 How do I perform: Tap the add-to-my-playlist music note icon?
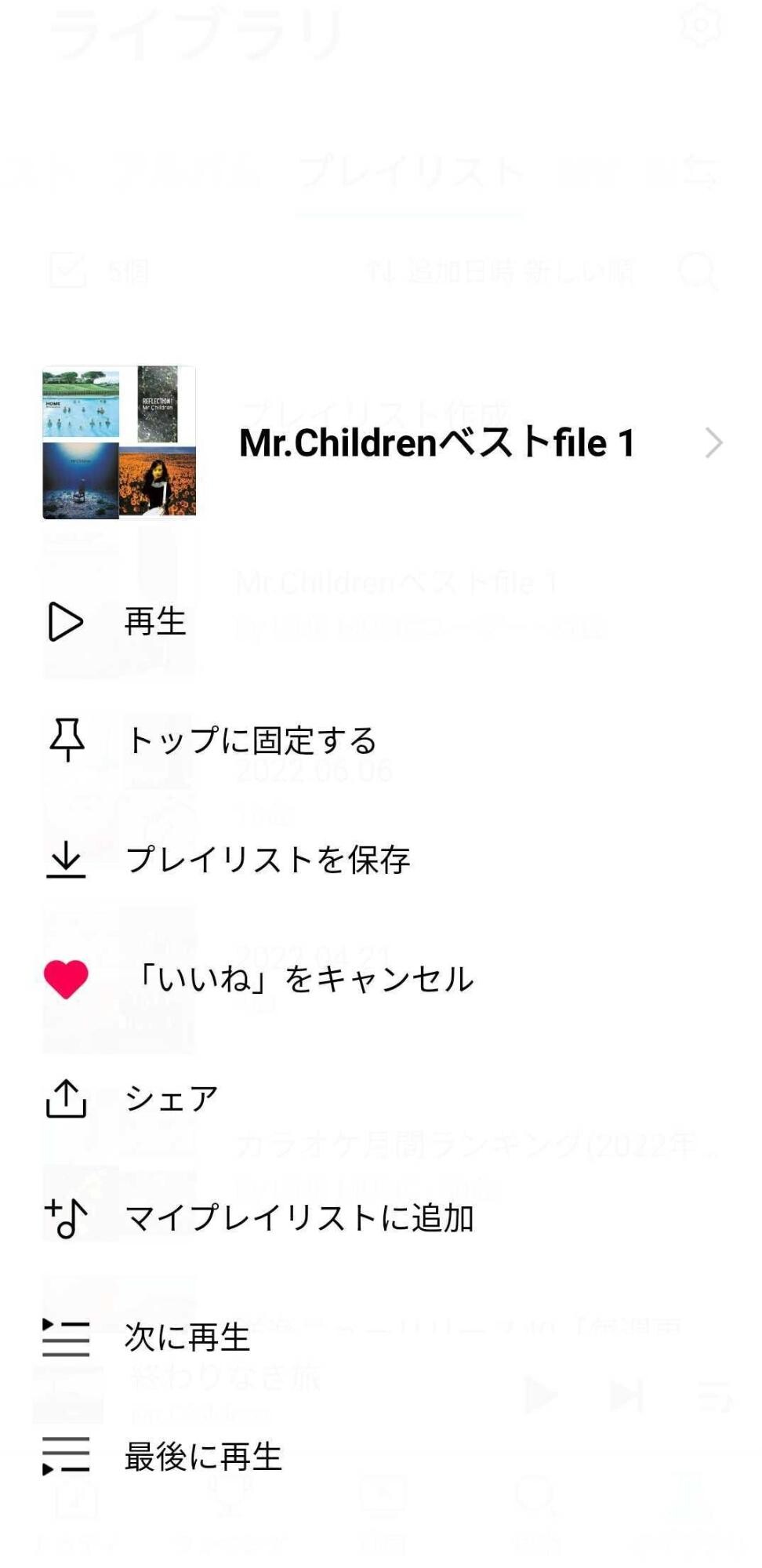(67, 1217)
